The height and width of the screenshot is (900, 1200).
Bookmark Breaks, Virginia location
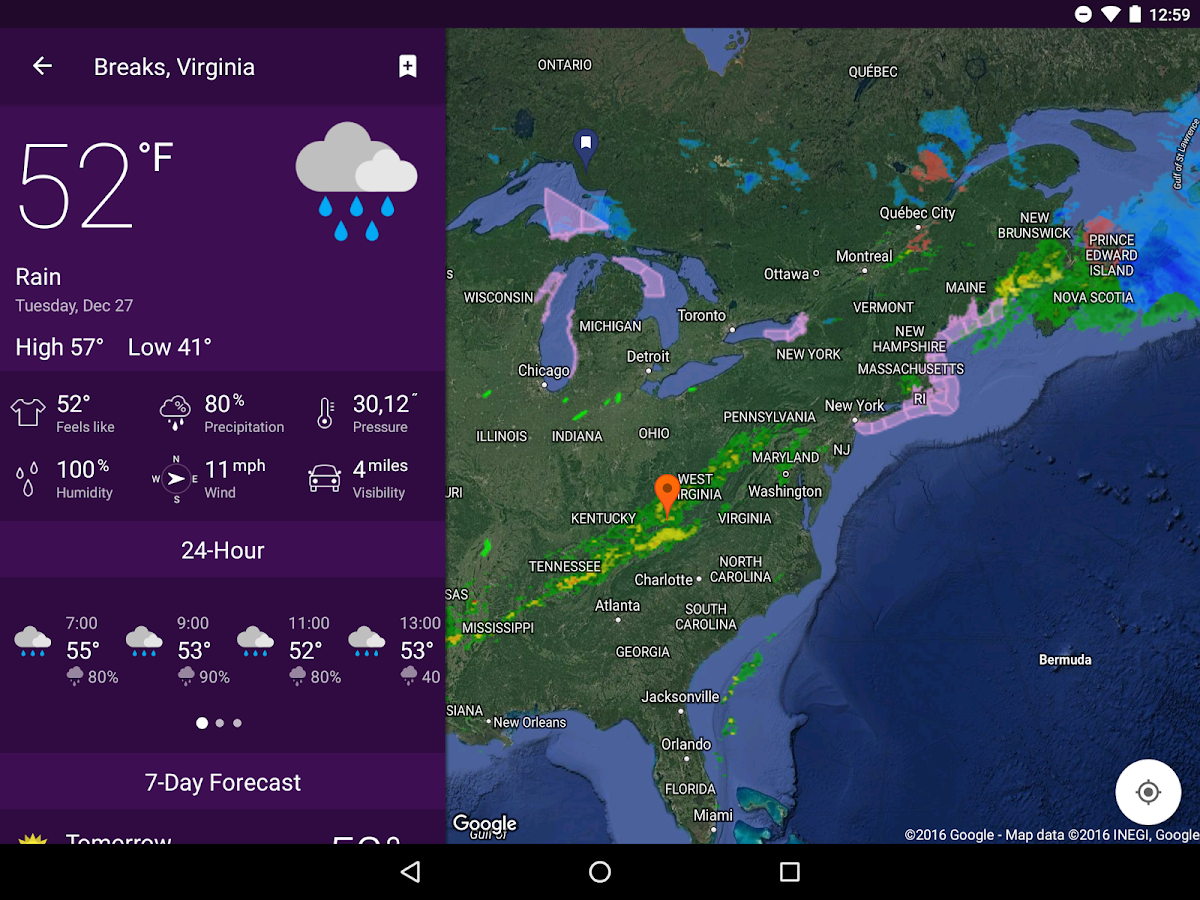point(407,66)
